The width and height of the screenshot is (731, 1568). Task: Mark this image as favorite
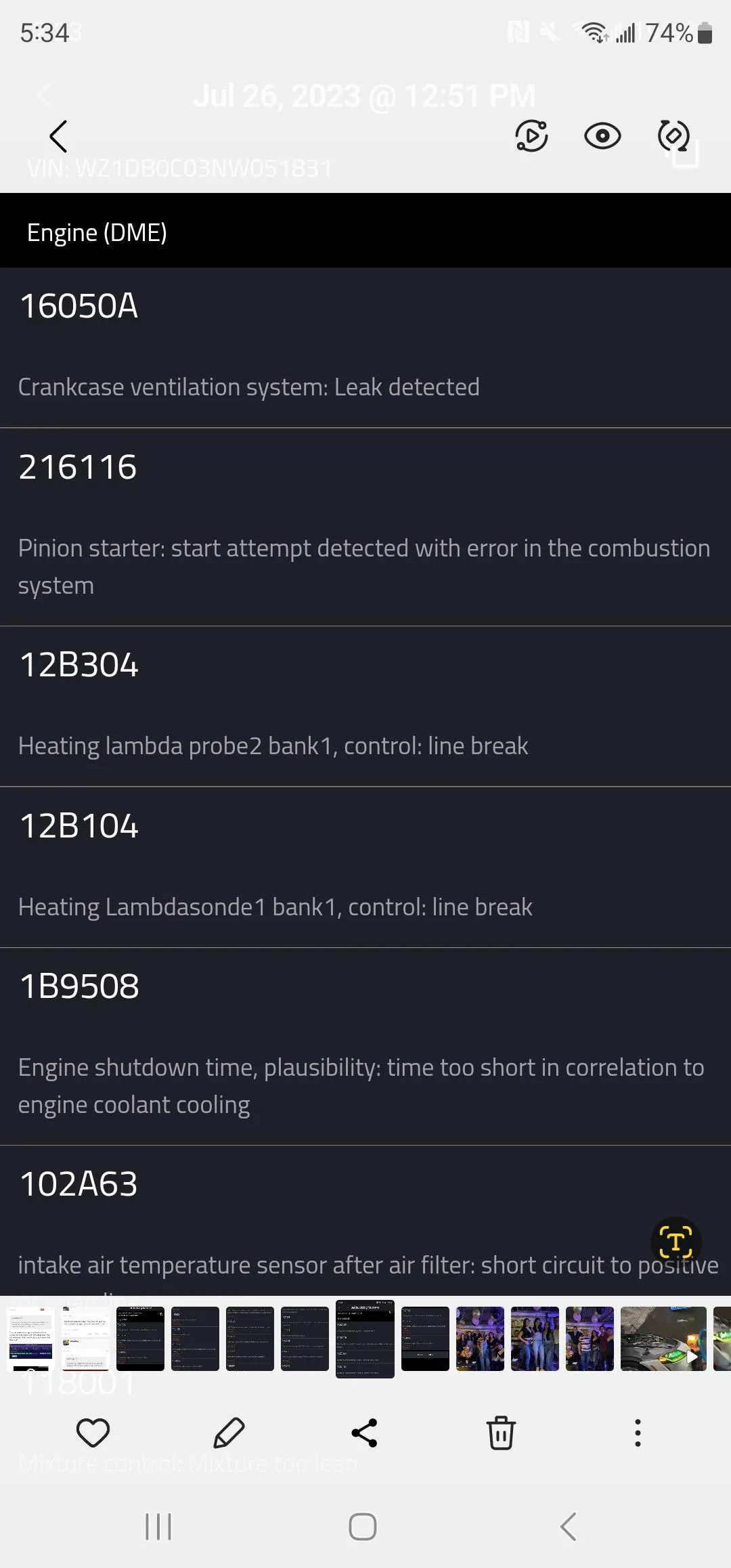93,1433
